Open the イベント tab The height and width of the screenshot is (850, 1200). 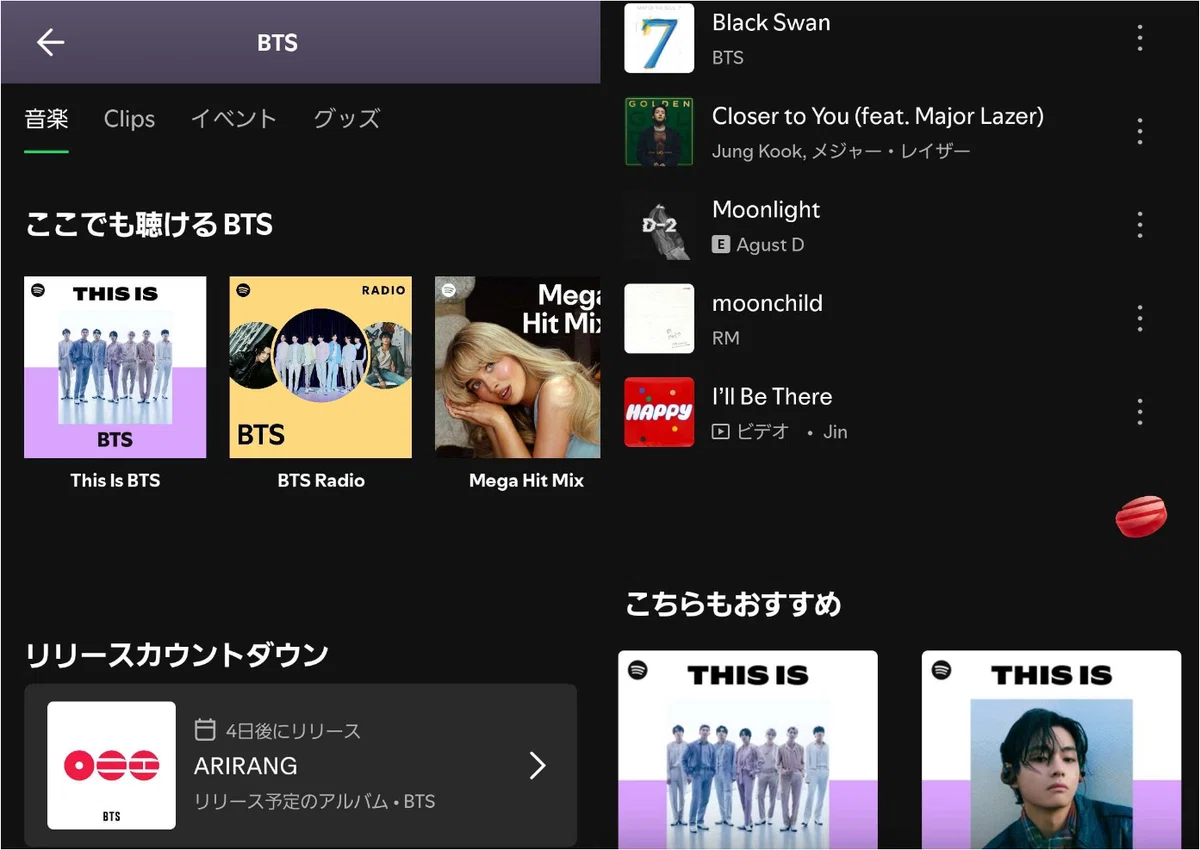click(234, 119)
